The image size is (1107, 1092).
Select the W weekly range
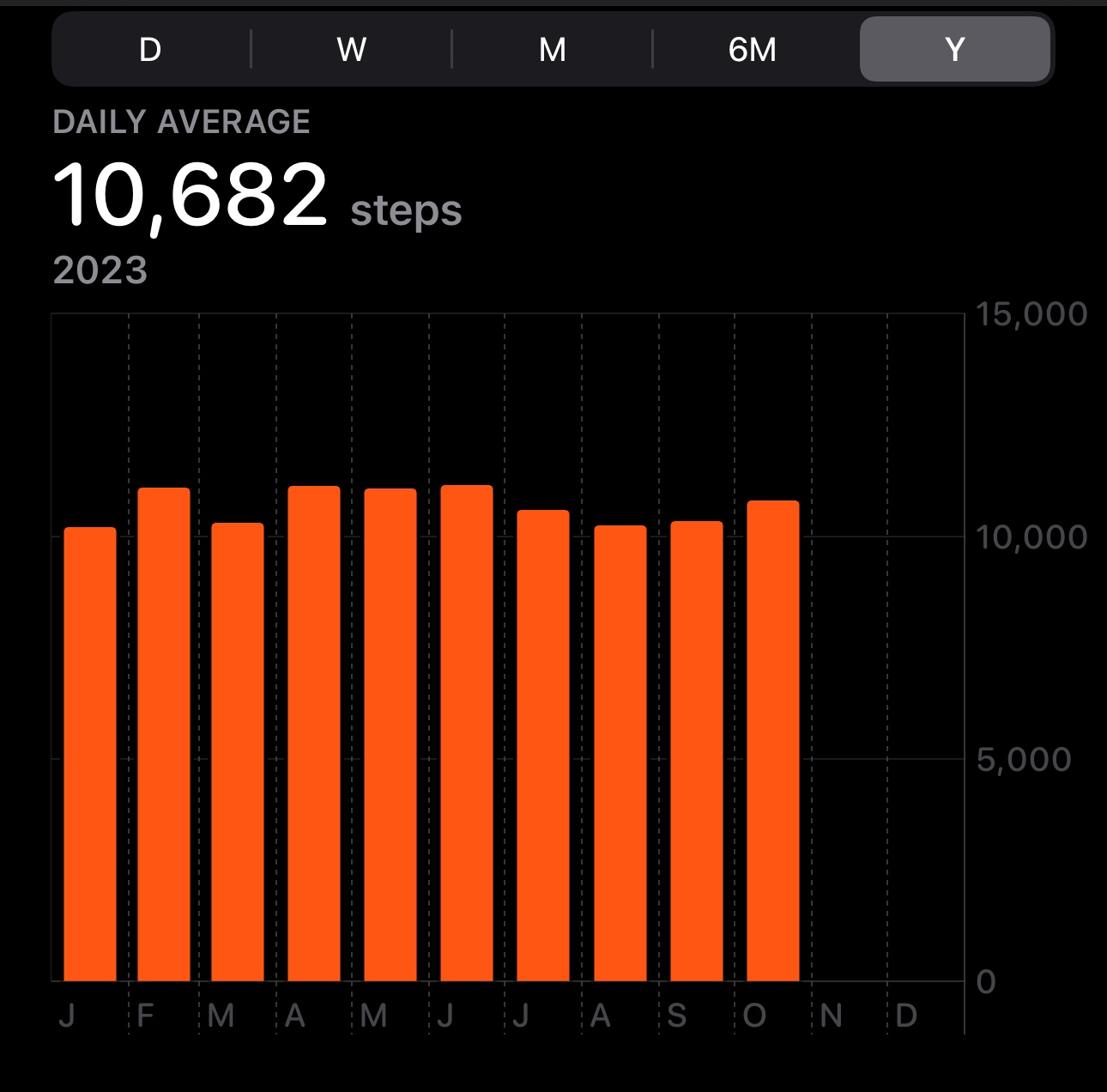coord(351,50)
